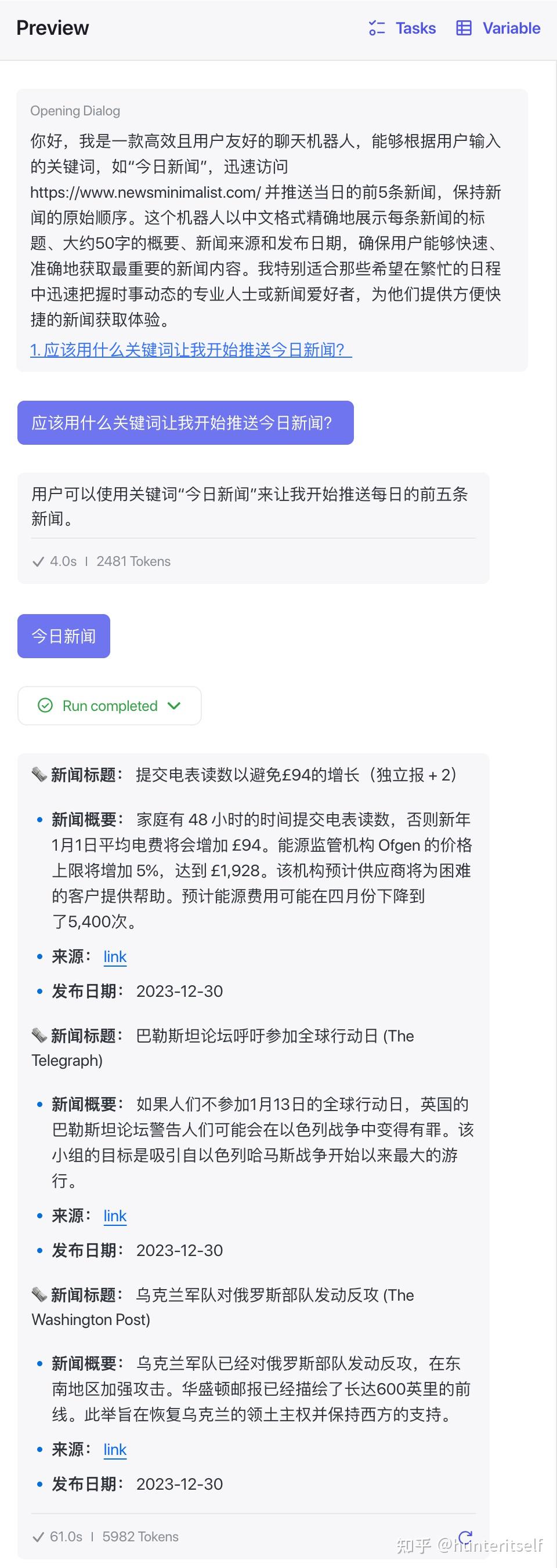Open the Variable panel

[x=511, y=28]
